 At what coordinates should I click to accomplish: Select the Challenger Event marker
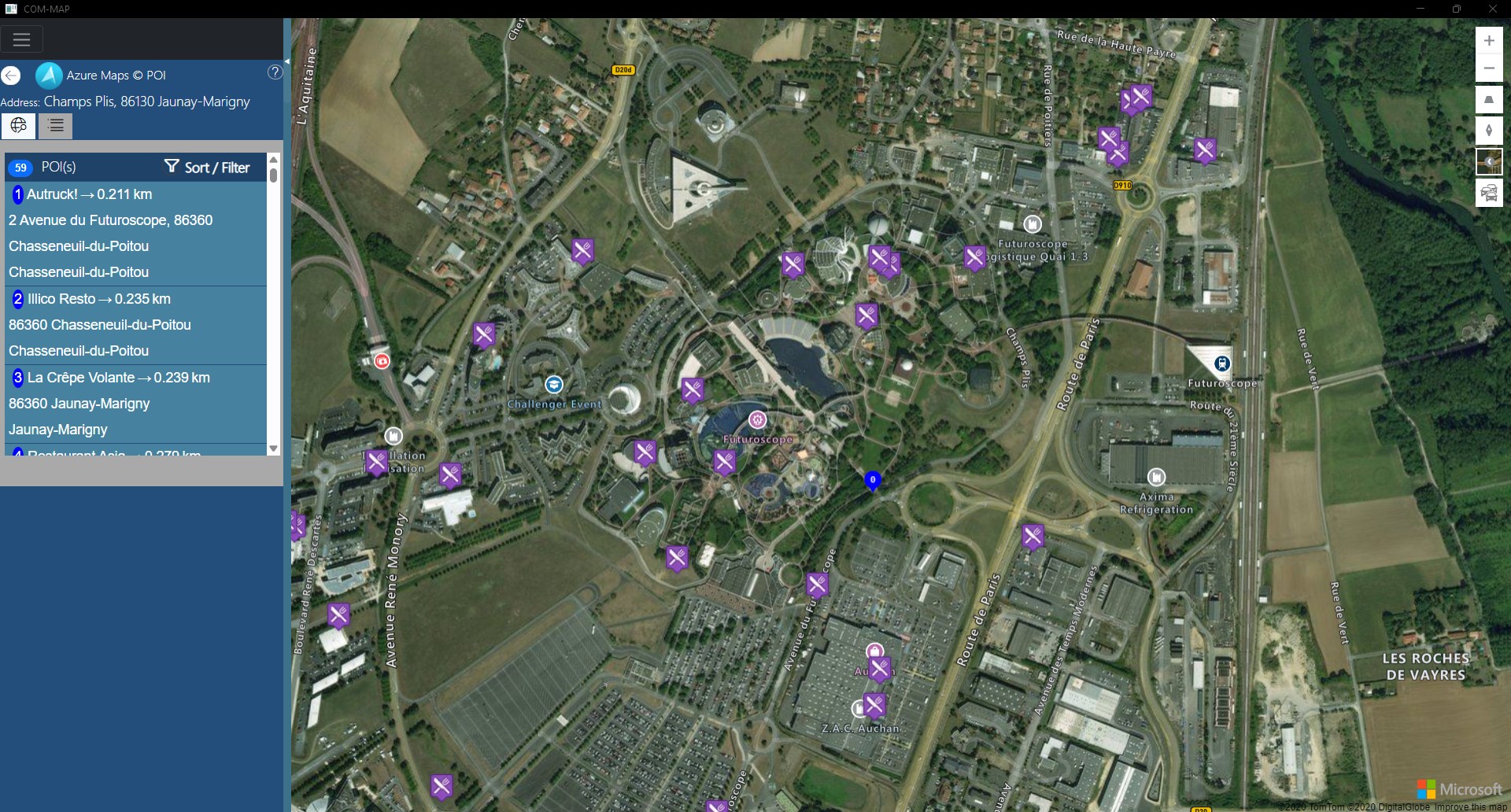coord(554,385)
